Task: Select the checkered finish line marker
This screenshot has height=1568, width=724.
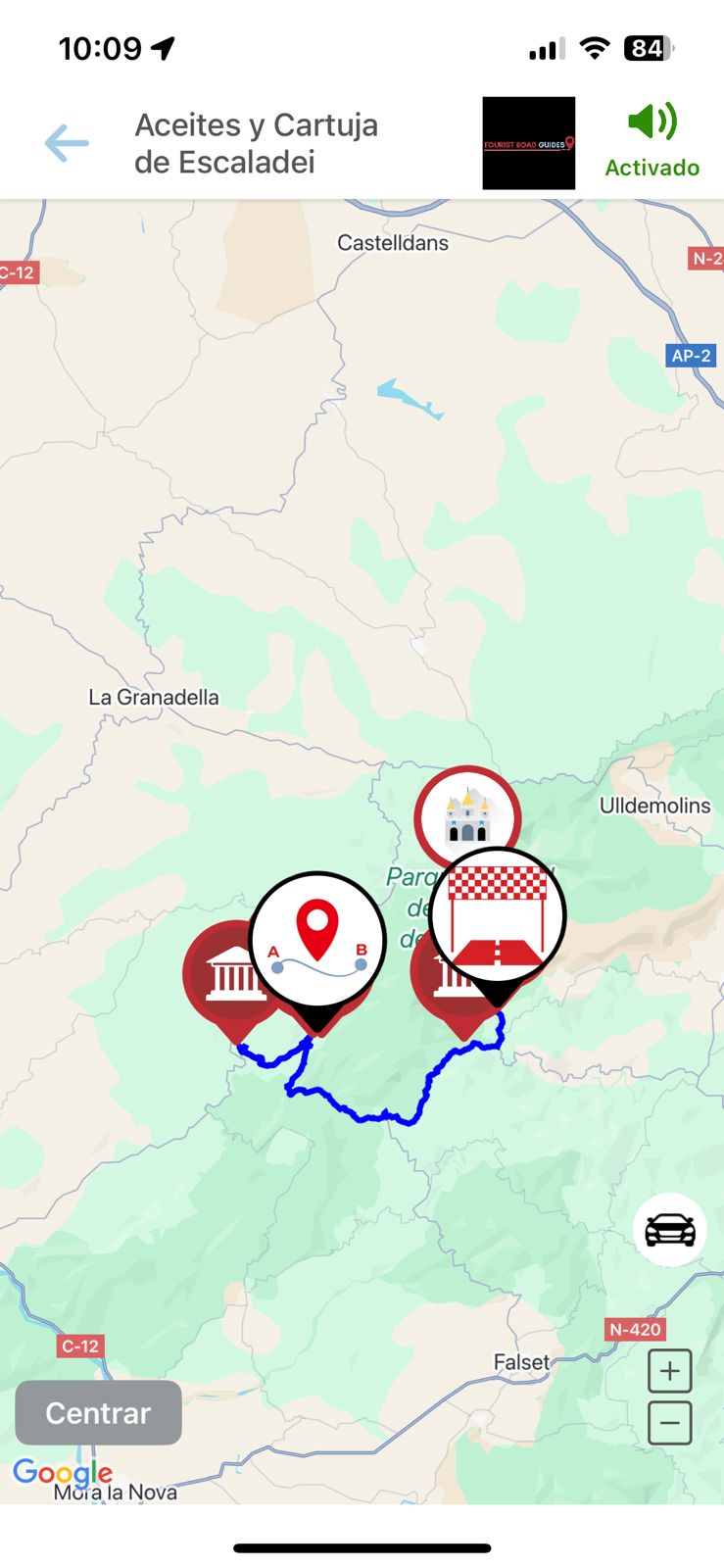Action: click(x=498, y=915)
